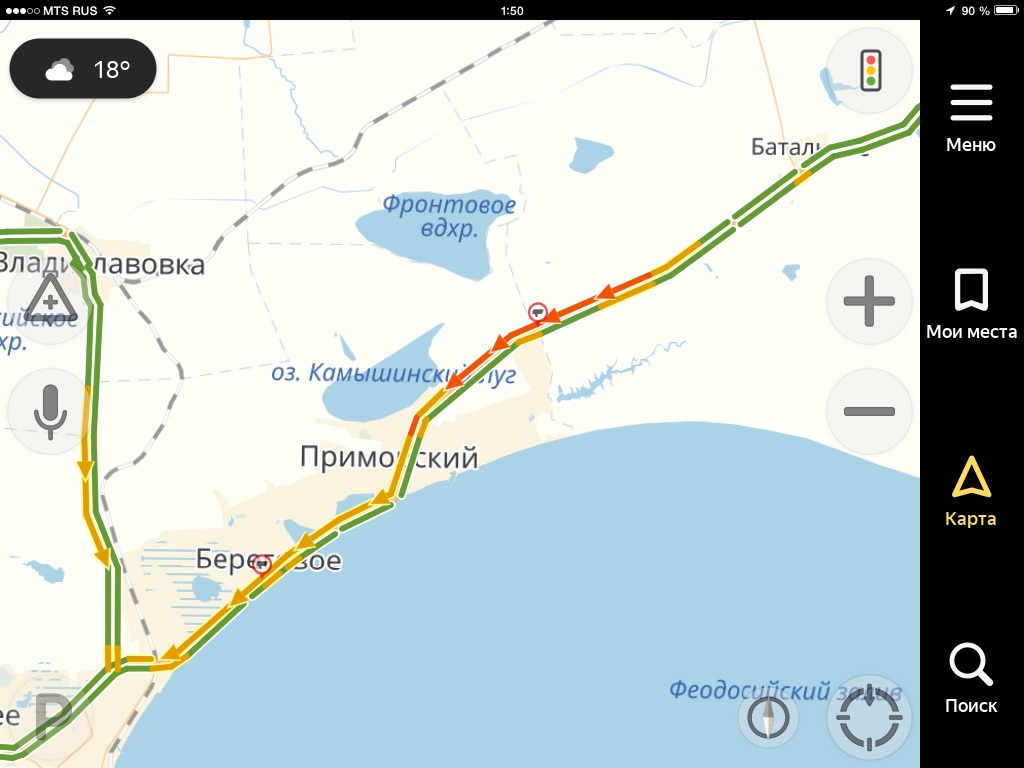Tap the compass to orient north
The height and width of the screenshot is (768, 1024).
[768, 717]
